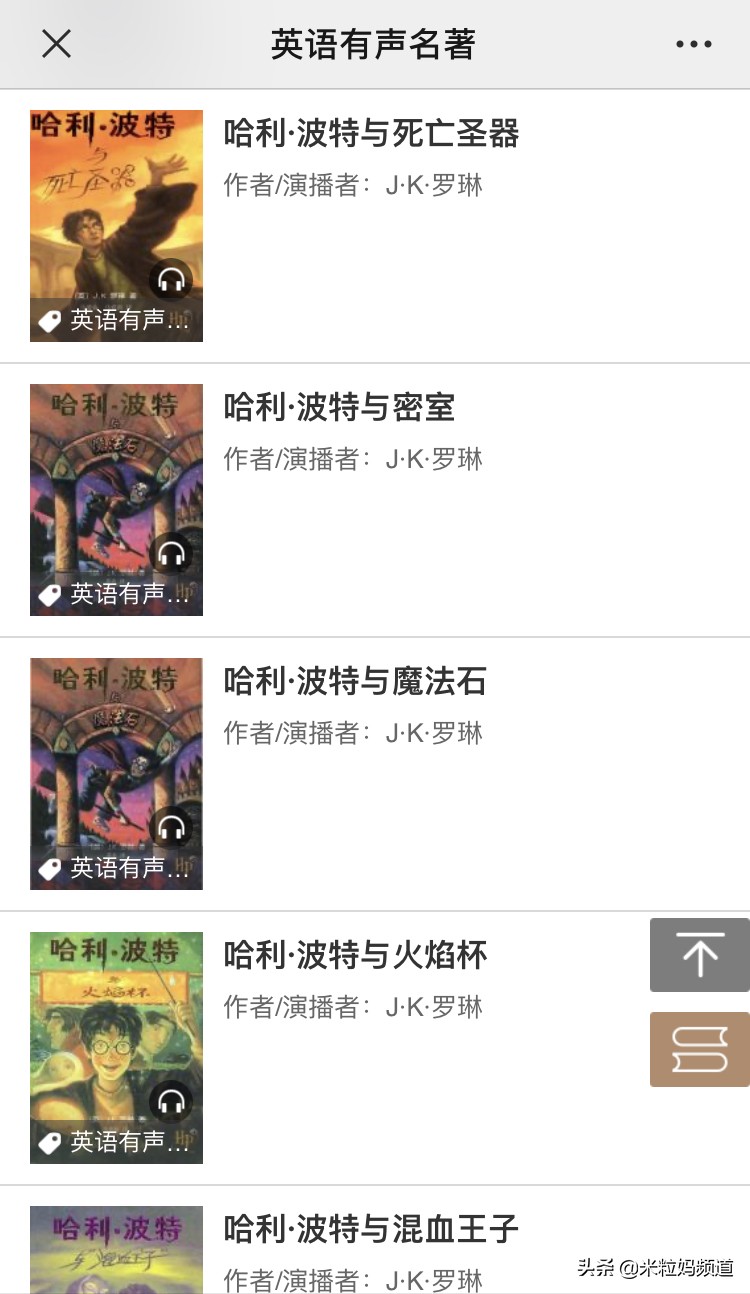Jump back to top of list
Viewport: 750px width, 1294px height.
[x=699, y=955]
